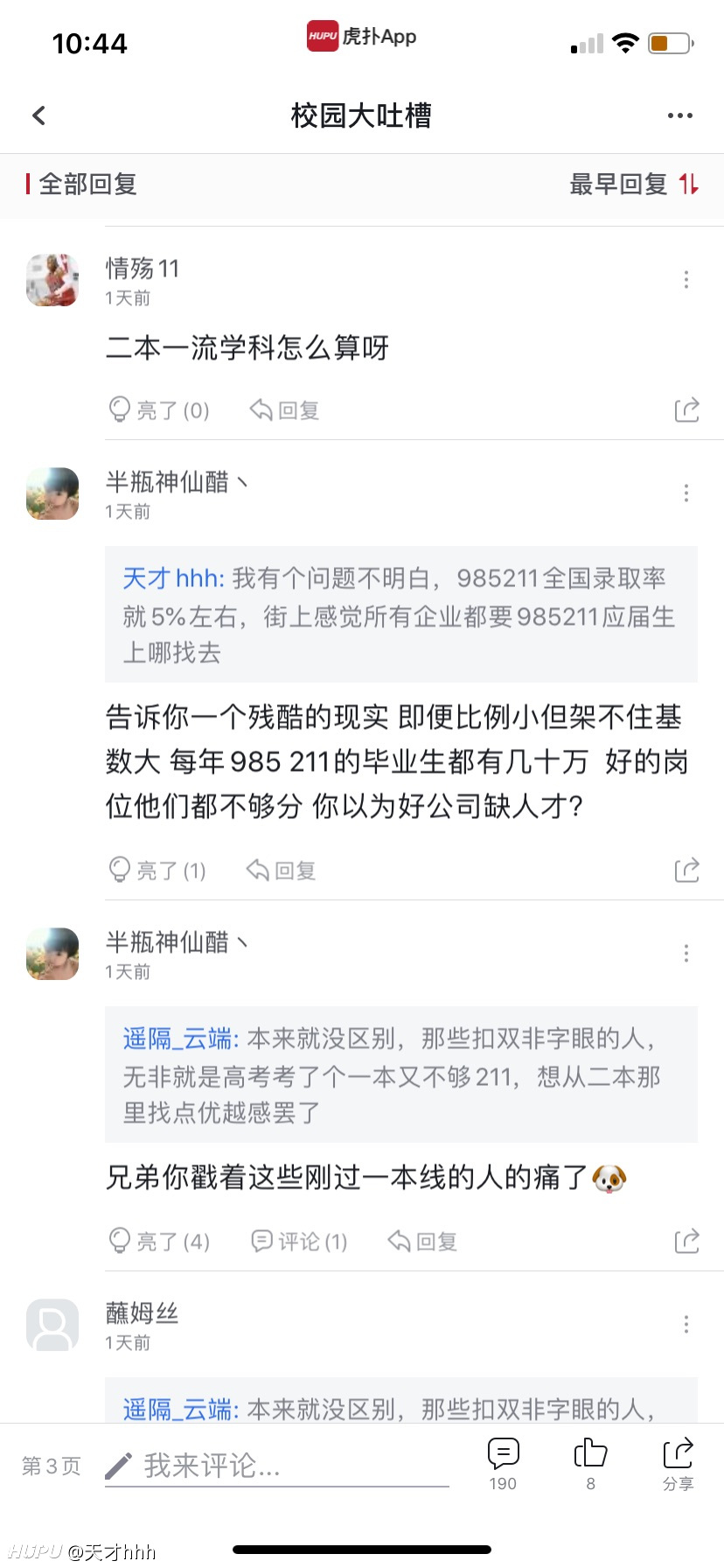The height and width of the screenshot is (1568, 724).
Task: Go back using the top-left arrow
Action: [38, 115]
